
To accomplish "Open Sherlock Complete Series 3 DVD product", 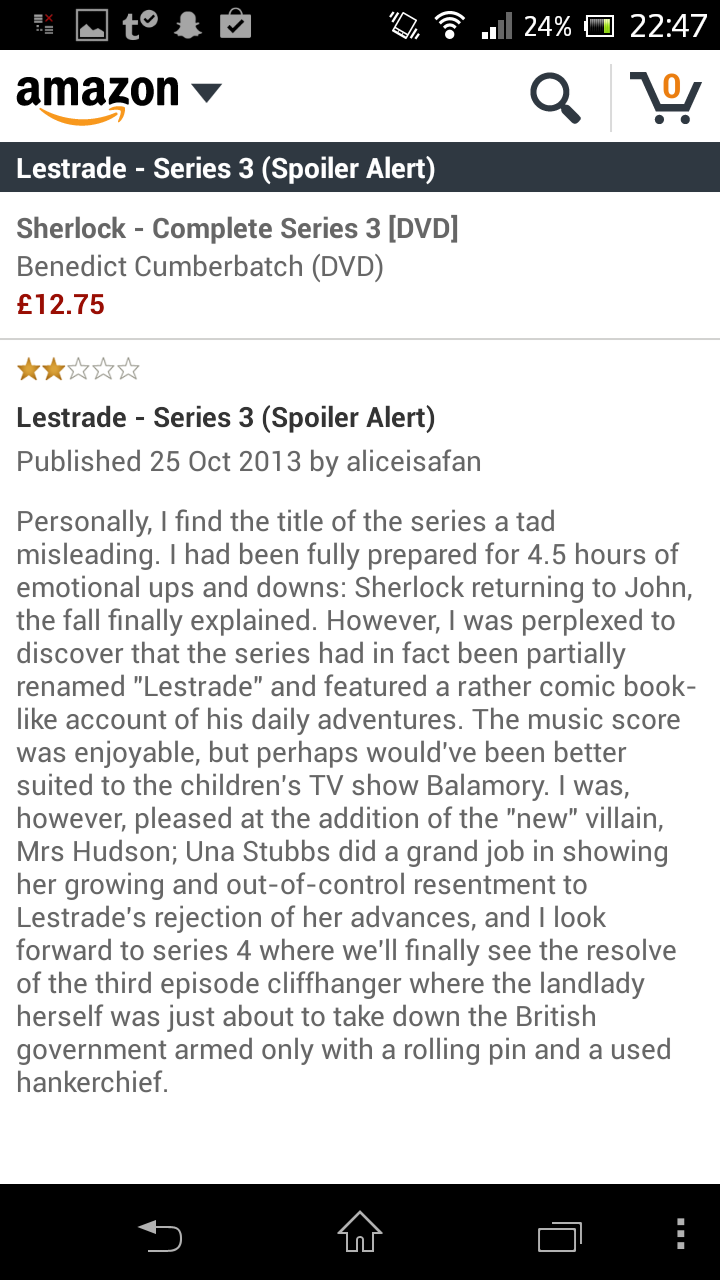I will pos(237,229).
